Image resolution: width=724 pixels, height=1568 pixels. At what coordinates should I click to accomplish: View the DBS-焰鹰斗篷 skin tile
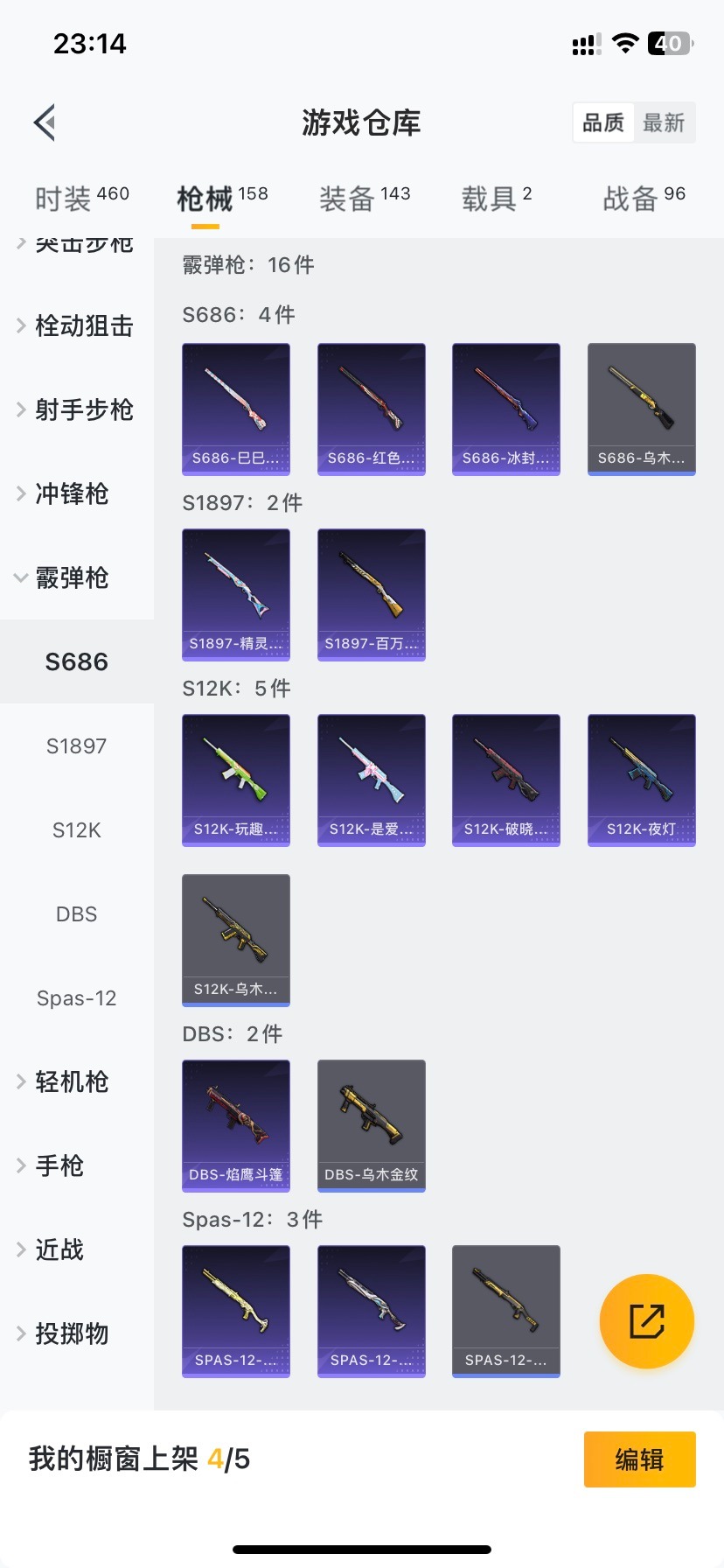(x=236, y=1125)
